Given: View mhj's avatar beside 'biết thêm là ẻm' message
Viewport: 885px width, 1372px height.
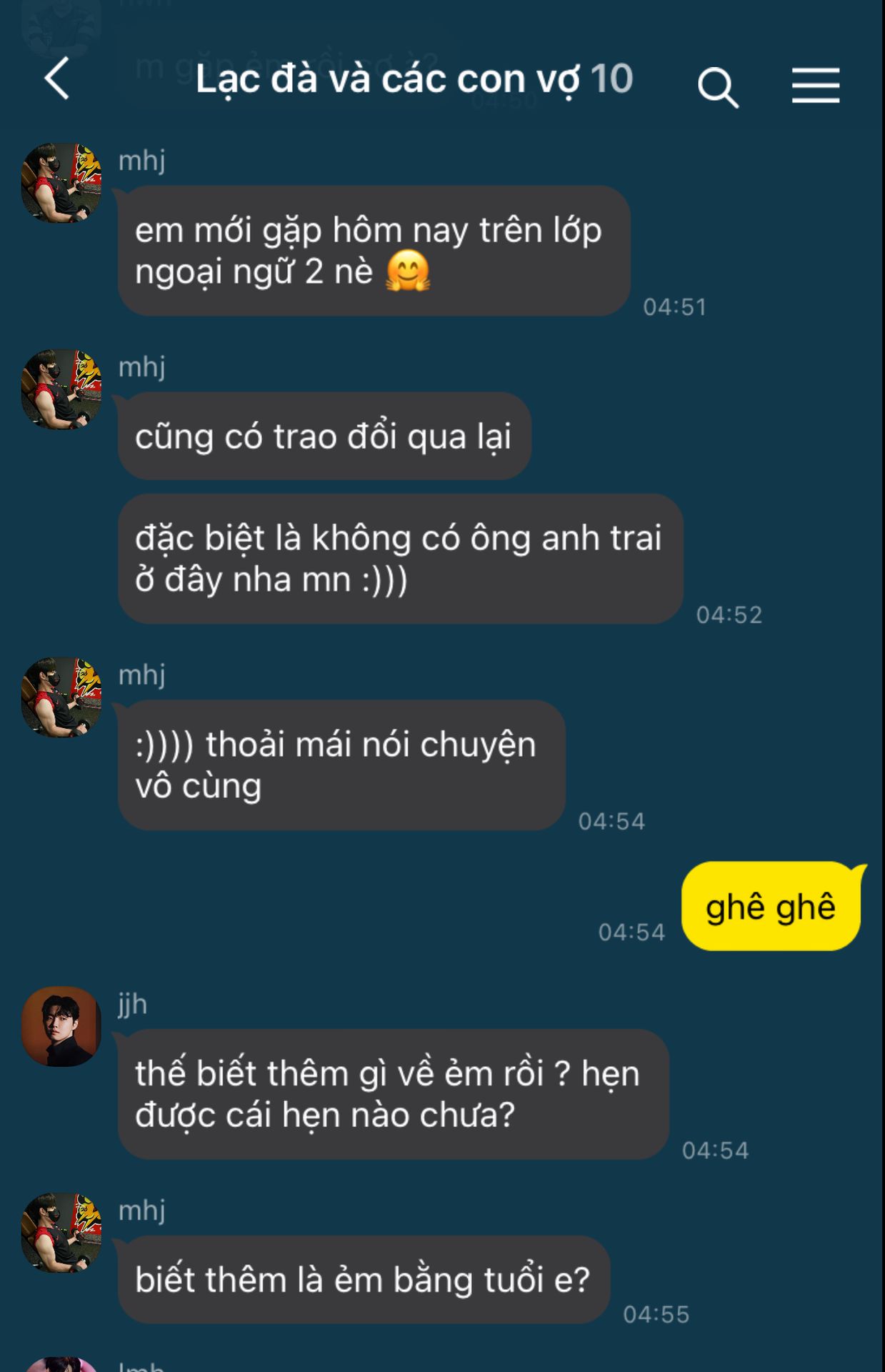Looking at the screenshot, I should pos(61,1232).
